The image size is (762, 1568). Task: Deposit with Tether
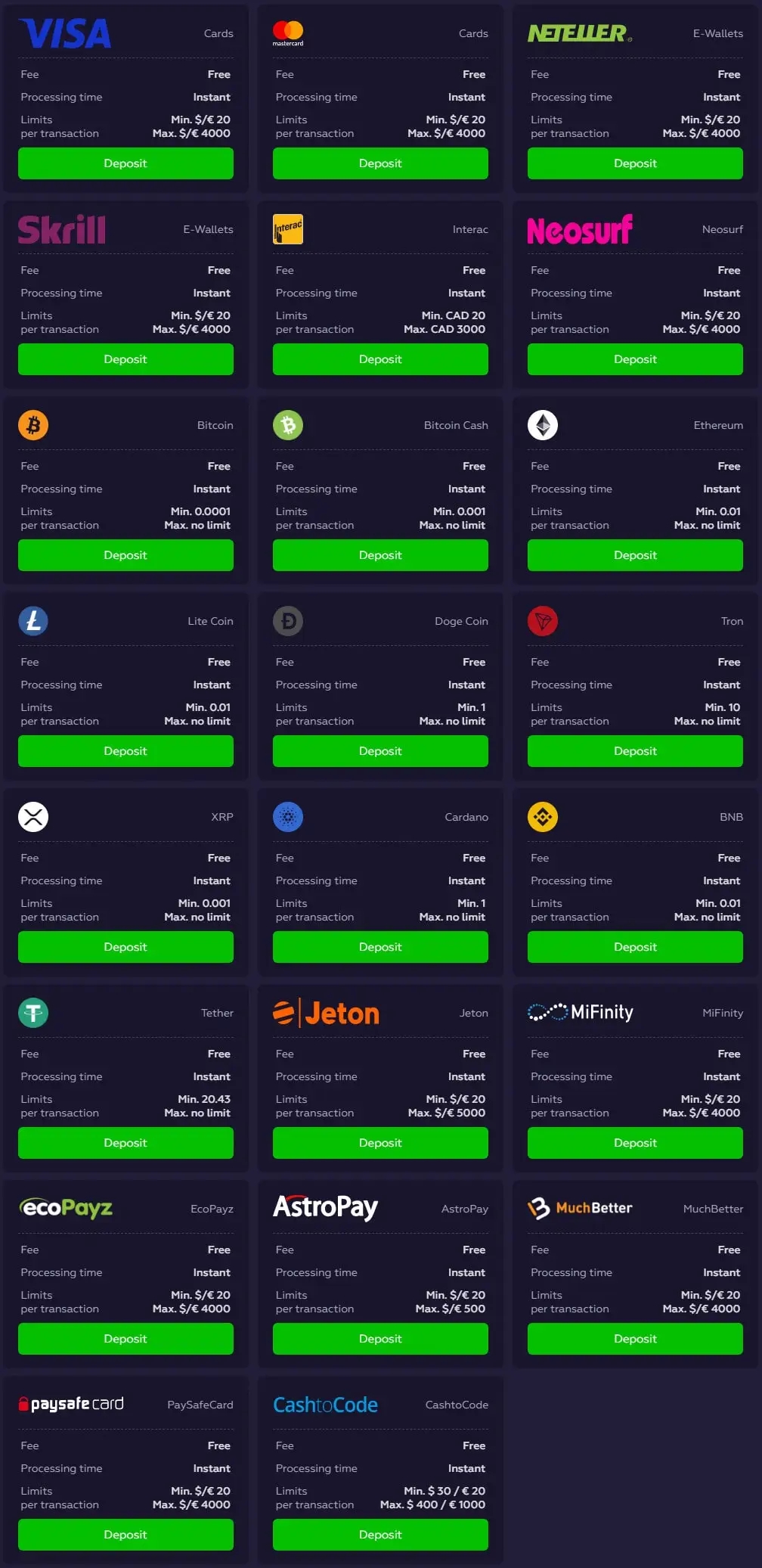coord(125,1143)
